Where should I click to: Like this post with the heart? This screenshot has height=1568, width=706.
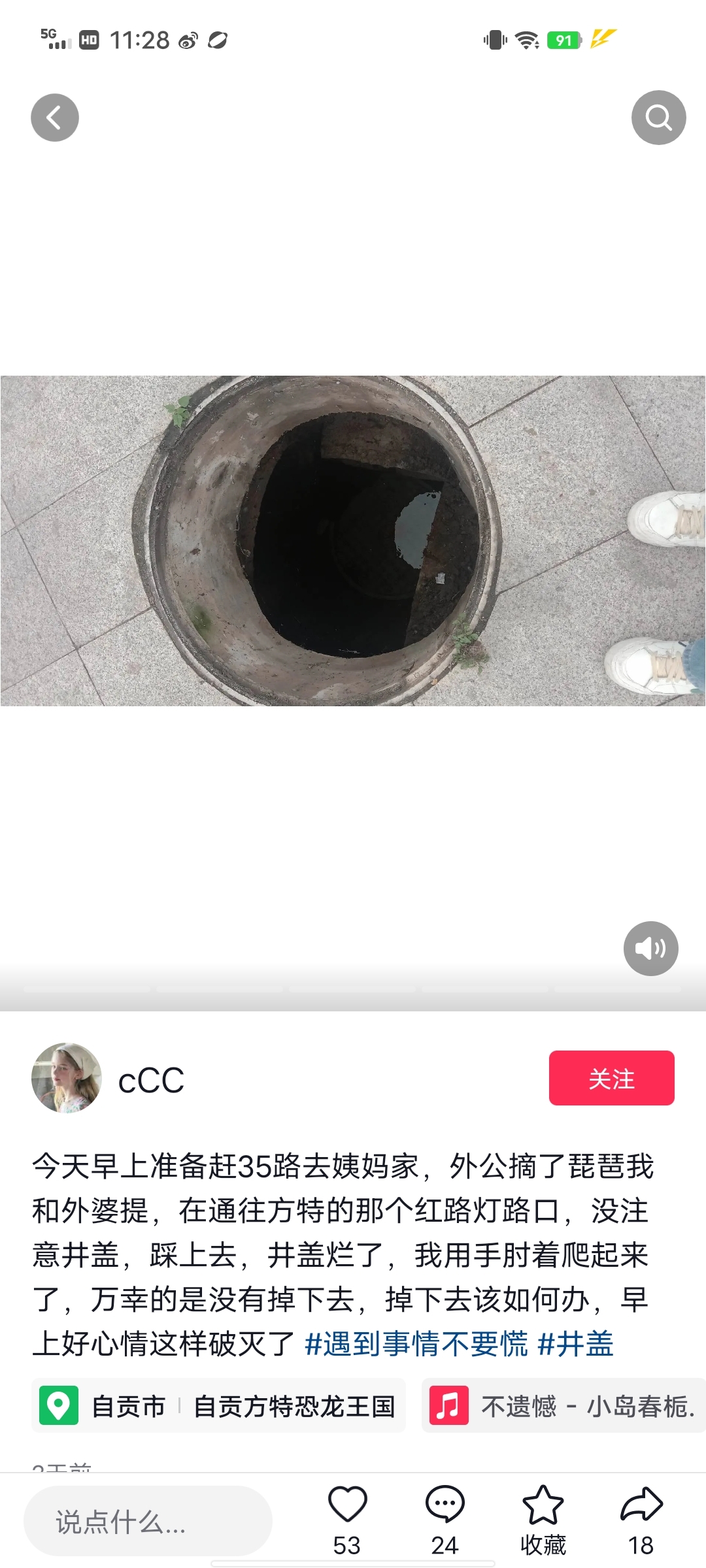point(347,1505)
